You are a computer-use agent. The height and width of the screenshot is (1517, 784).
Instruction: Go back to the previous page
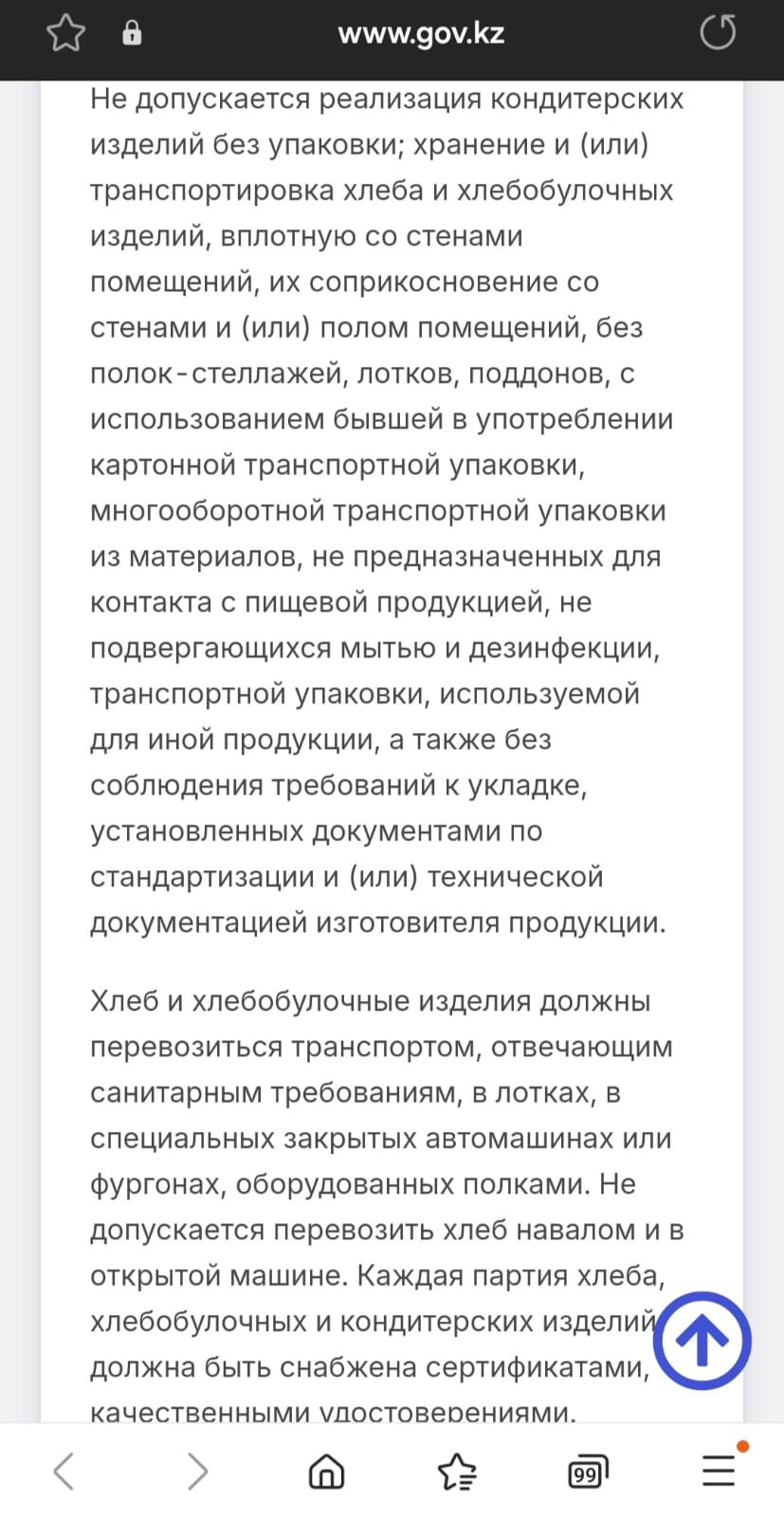point(64,1471)
